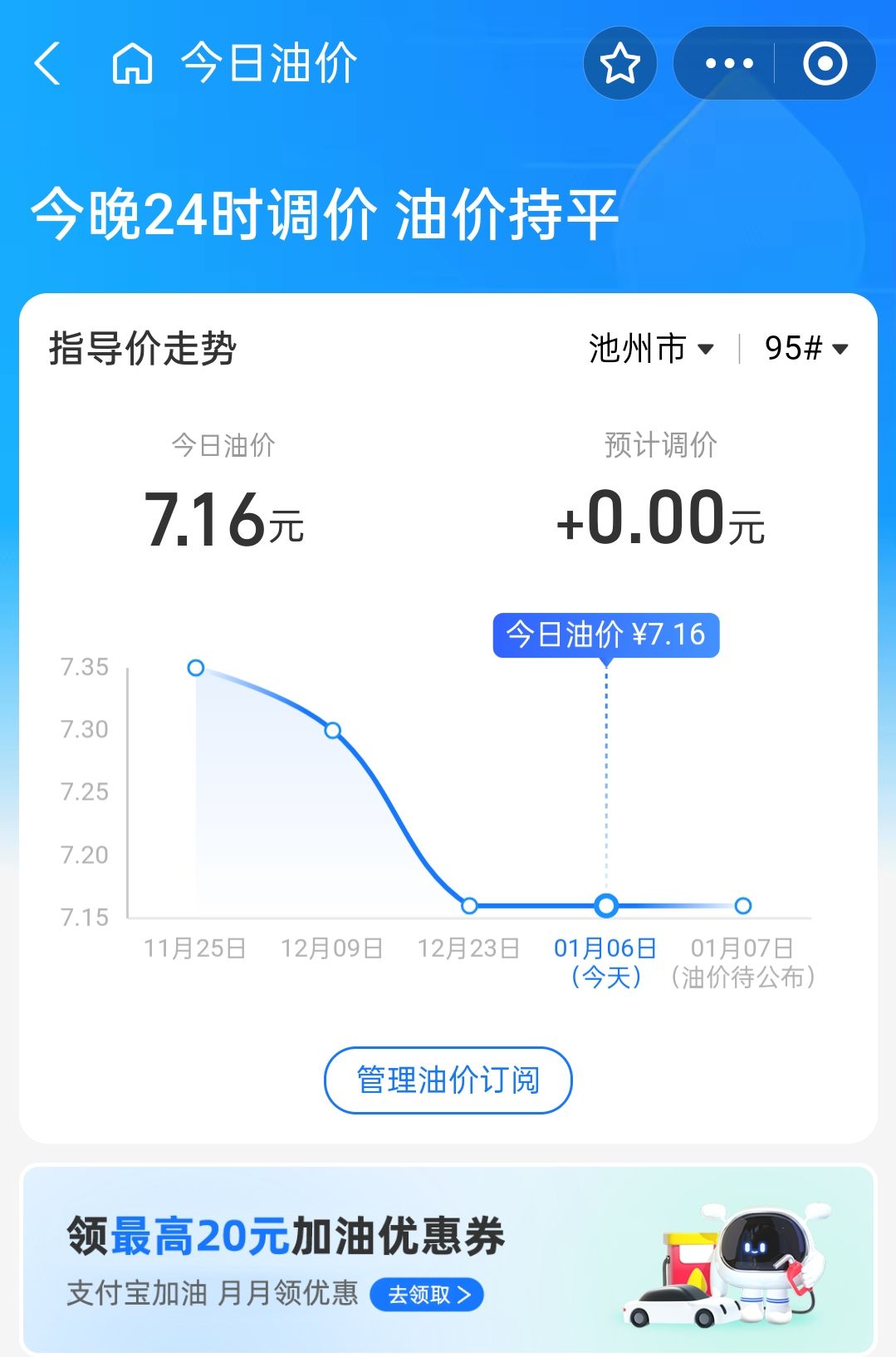896x1357 pixels.
Task: Change the 95# fuel grade selector
Action: 805,349
